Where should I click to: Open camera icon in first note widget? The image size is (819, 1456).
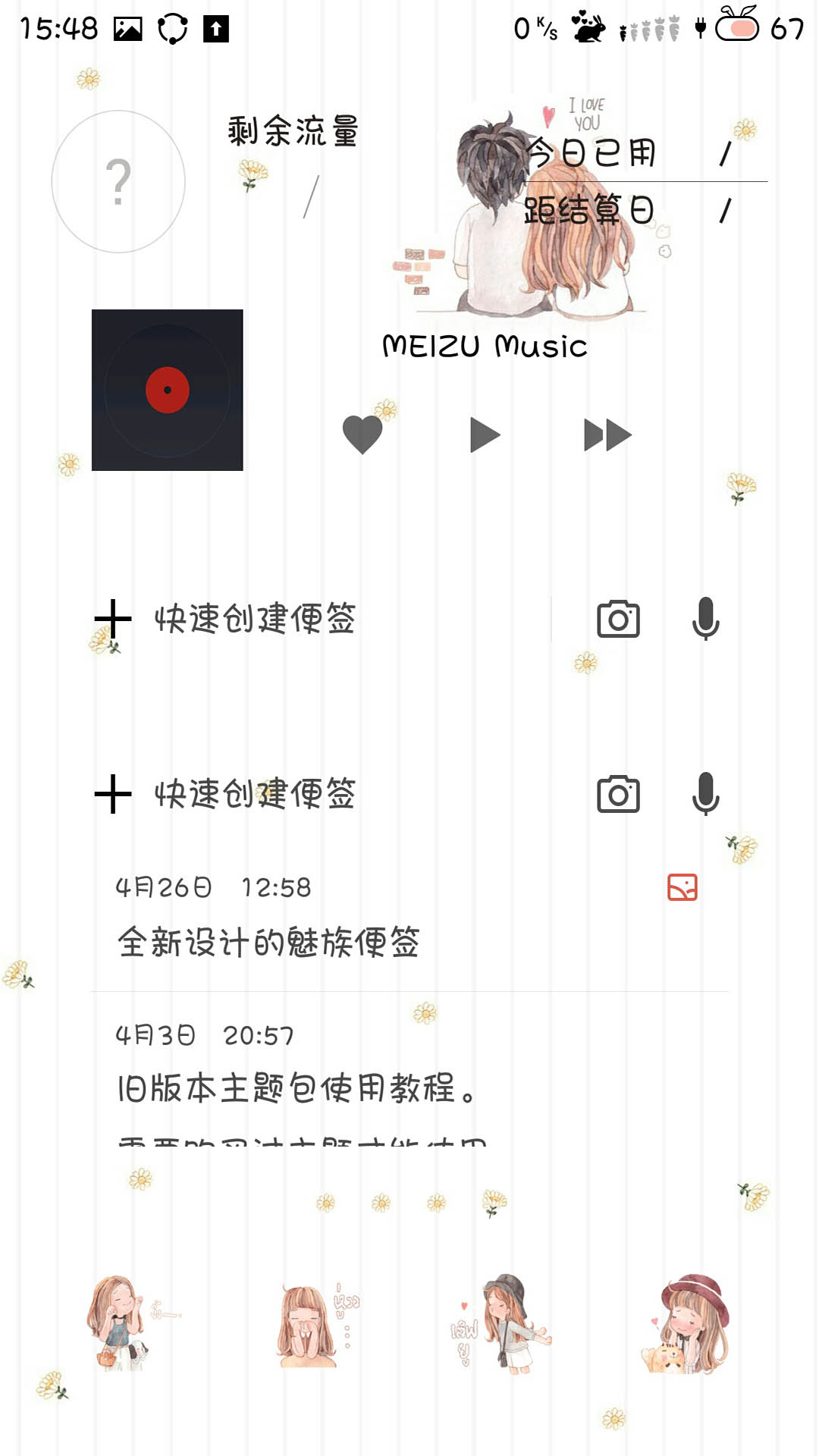(618, 620)
